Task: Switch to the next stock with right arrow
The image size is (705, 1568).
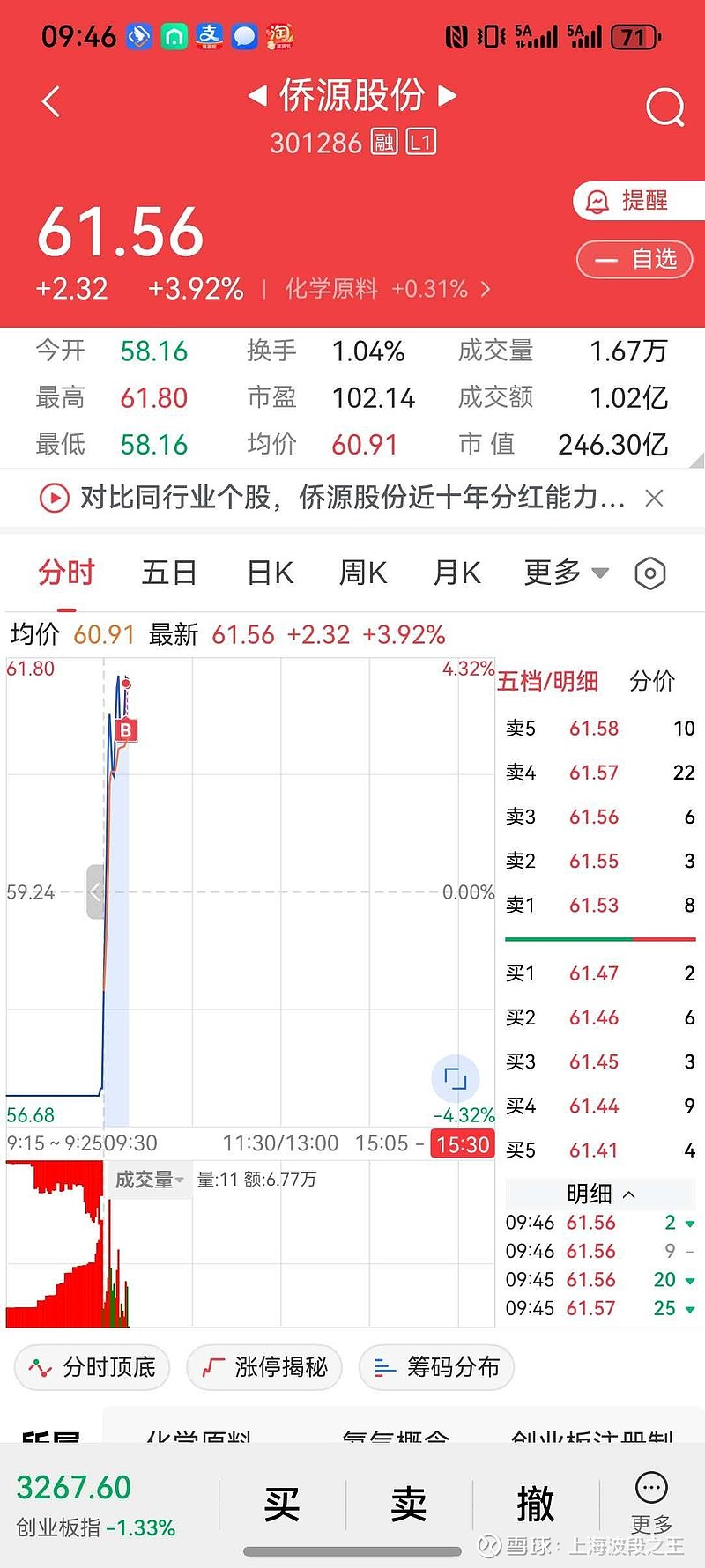Action: 448,95
